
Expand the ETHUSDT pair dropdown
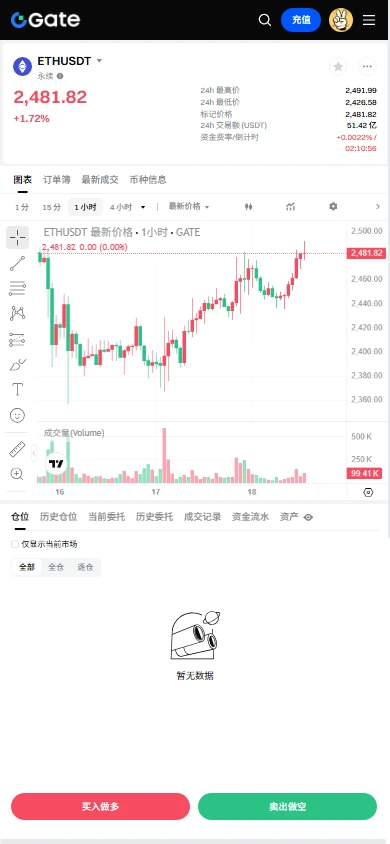click(99, 61)
